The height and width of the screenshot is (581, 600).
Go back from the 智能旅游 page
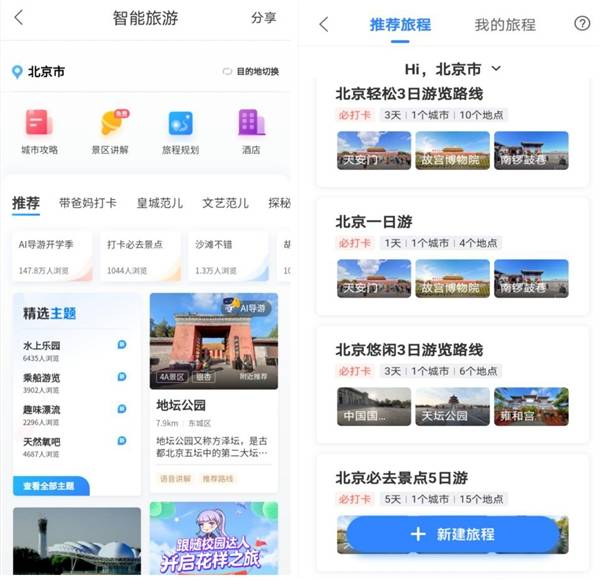tap(19, 18)
